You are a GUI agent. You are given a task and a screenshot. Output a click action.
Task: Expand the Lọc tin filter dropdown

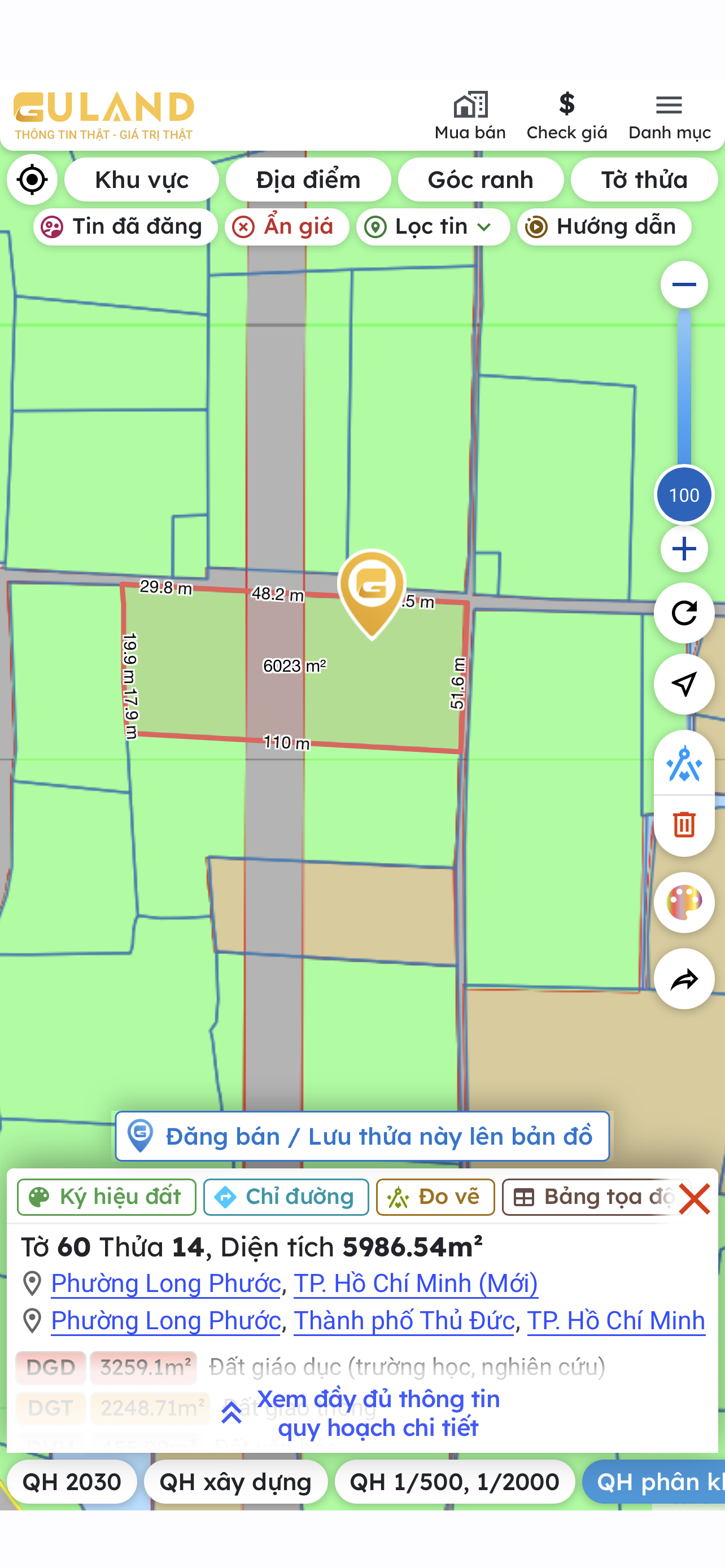(x=433, y=227)
